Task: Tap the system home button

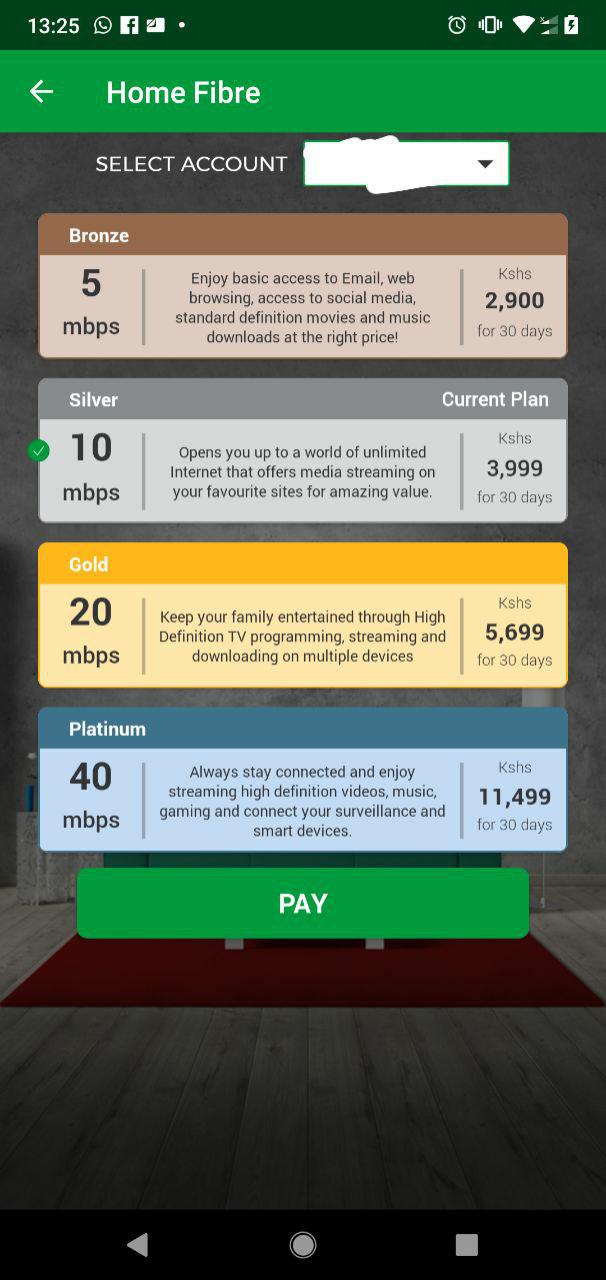Action: pyautogui.click(x=303, y=1244)
